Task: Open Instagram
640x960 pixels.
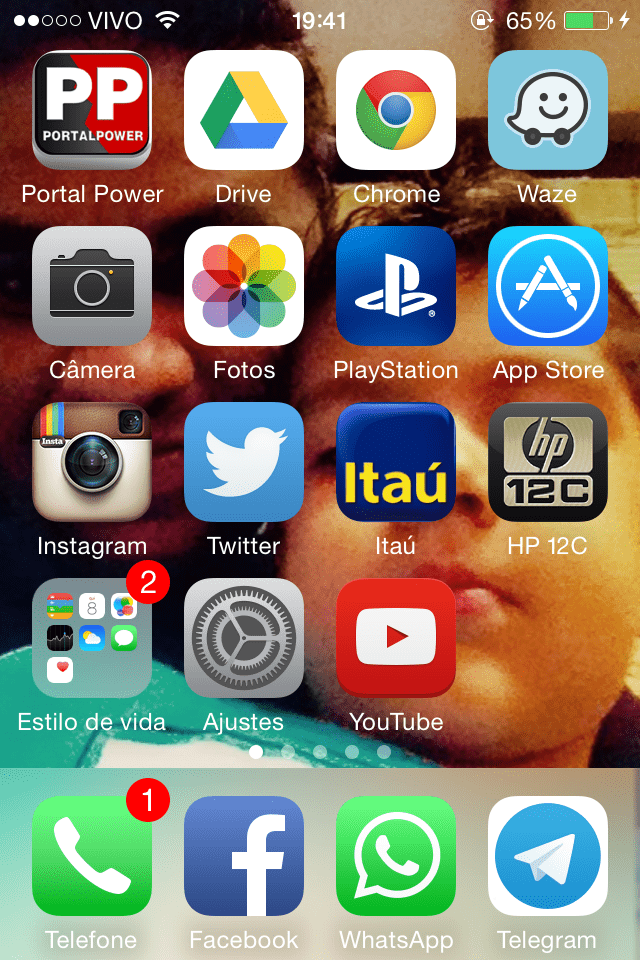Action: (92, 462)
